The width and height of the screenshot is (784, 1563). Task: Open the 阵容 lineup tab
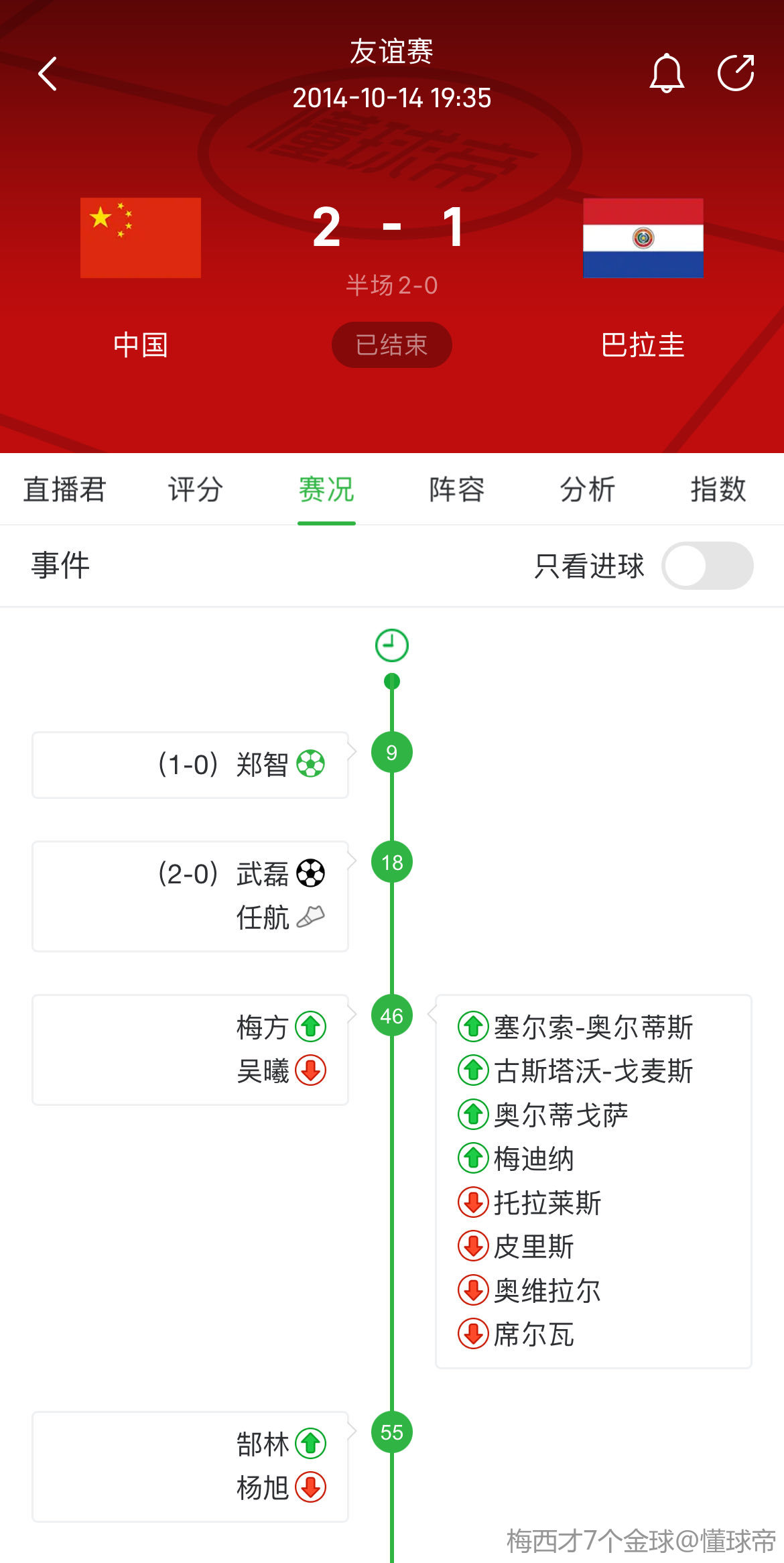pyautogui.click(x=457, y=489)
